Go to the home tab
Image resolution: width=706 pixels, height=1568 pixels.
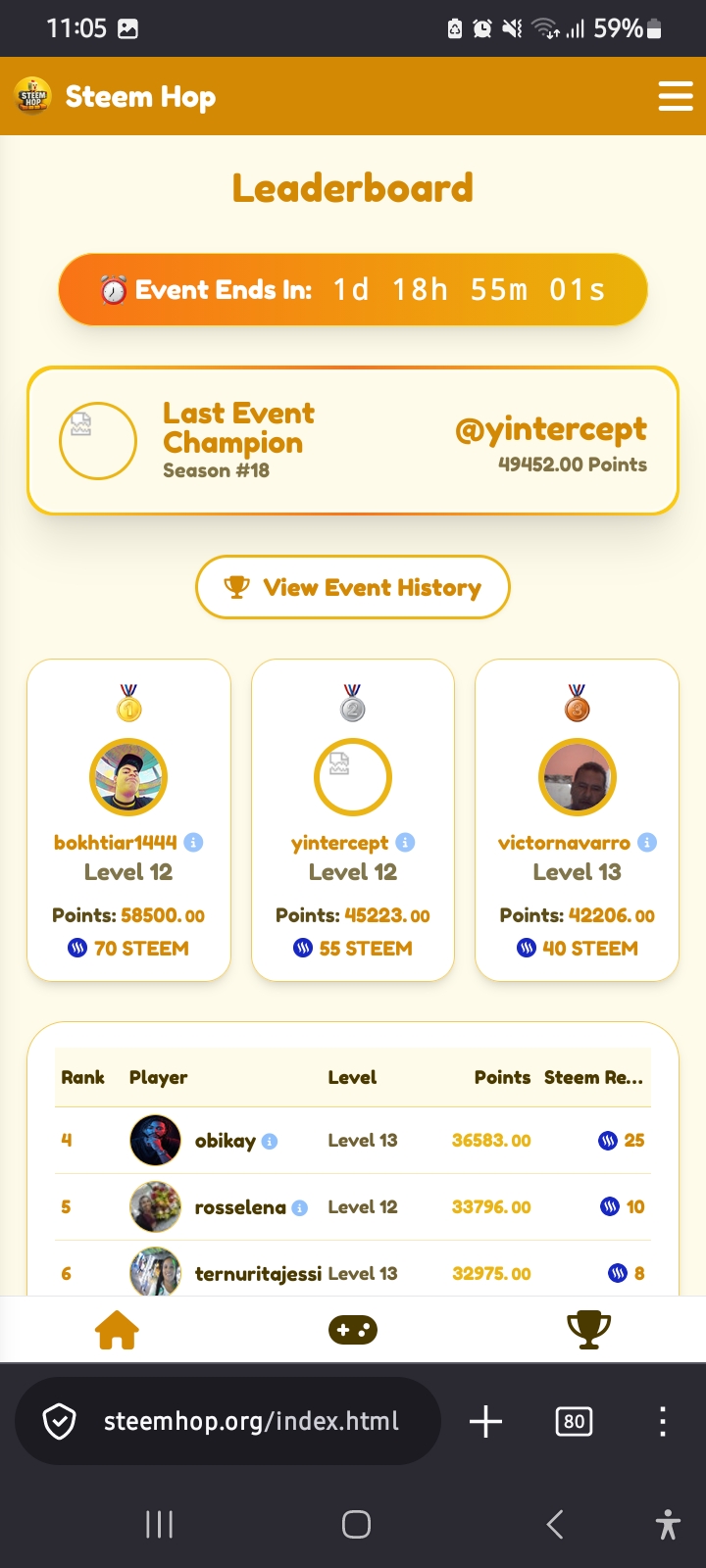tap(117, 1330)
